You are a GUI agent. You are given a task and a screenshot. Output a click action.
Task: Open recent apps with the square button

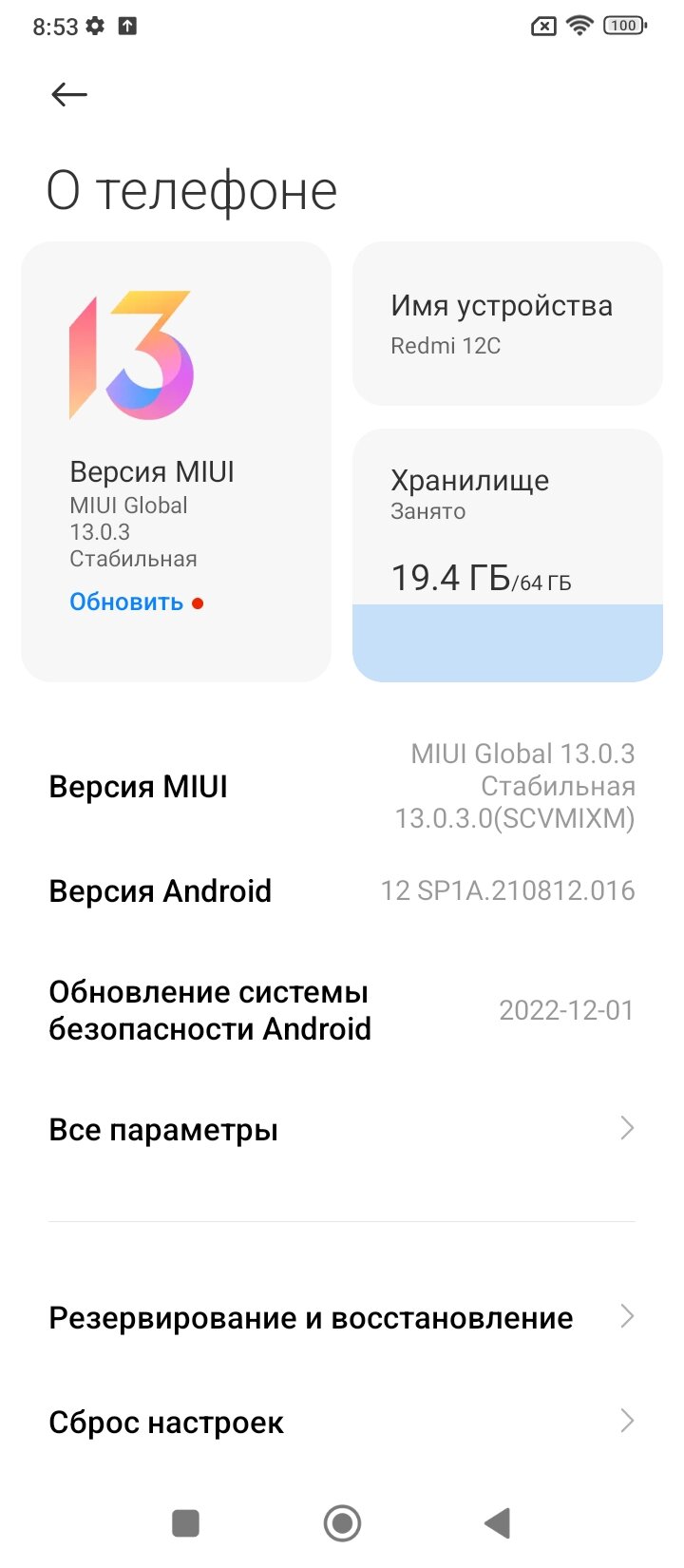point(185,1523)
